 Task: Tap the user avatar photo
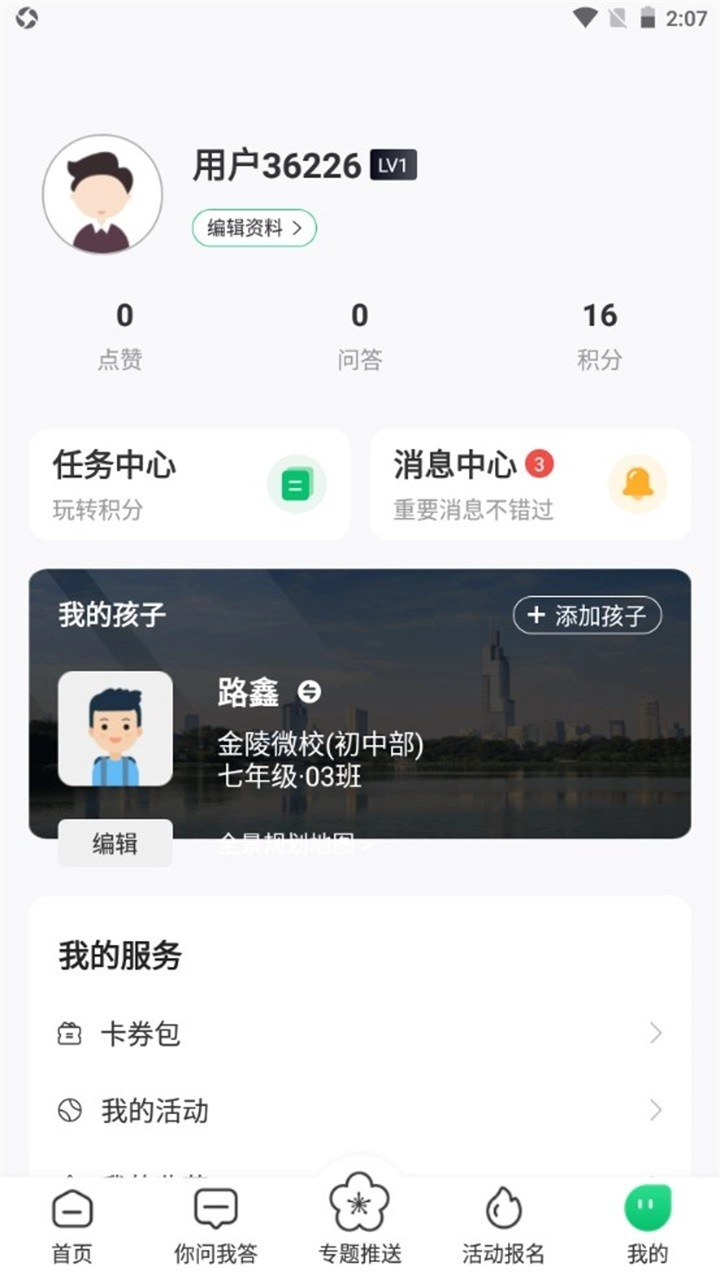[102, 193]
